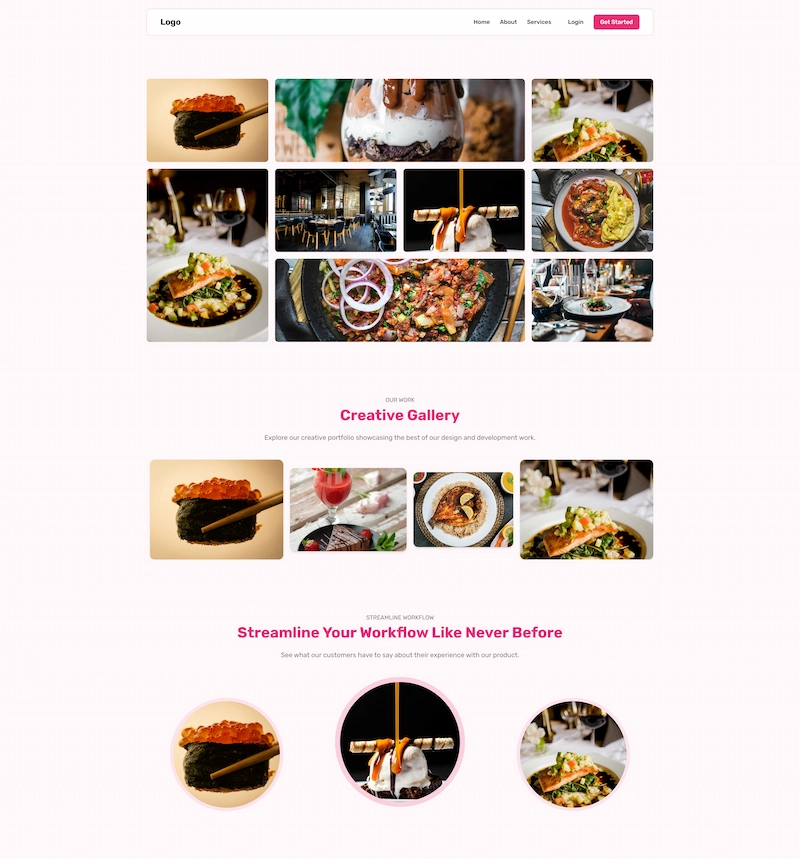The height and width of the screenshot is (859, 800).
Task: Open the Services link
Action: tap(539, 22)
